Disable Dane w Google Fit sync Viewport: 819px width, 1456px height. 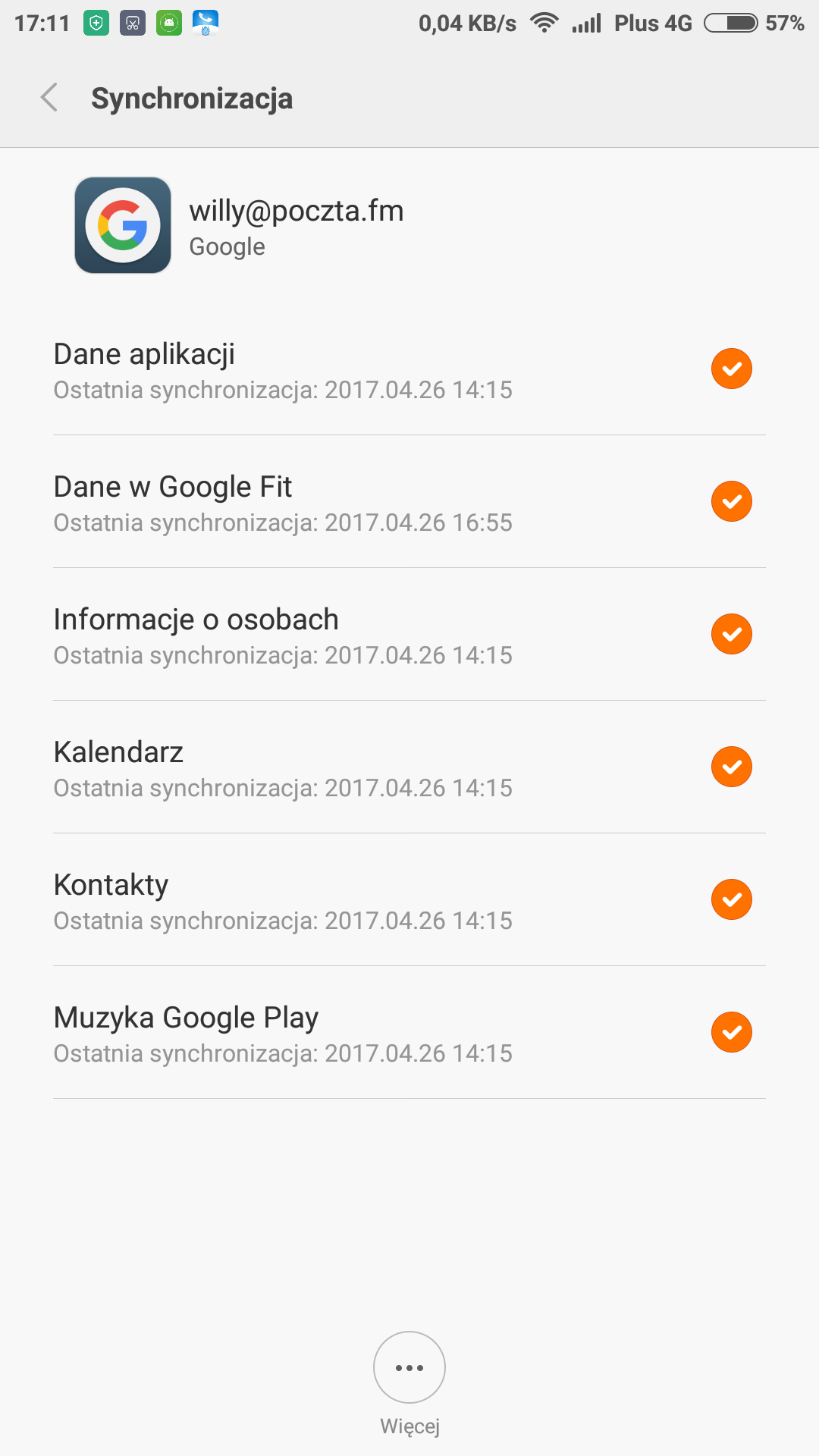click(731, 502)
